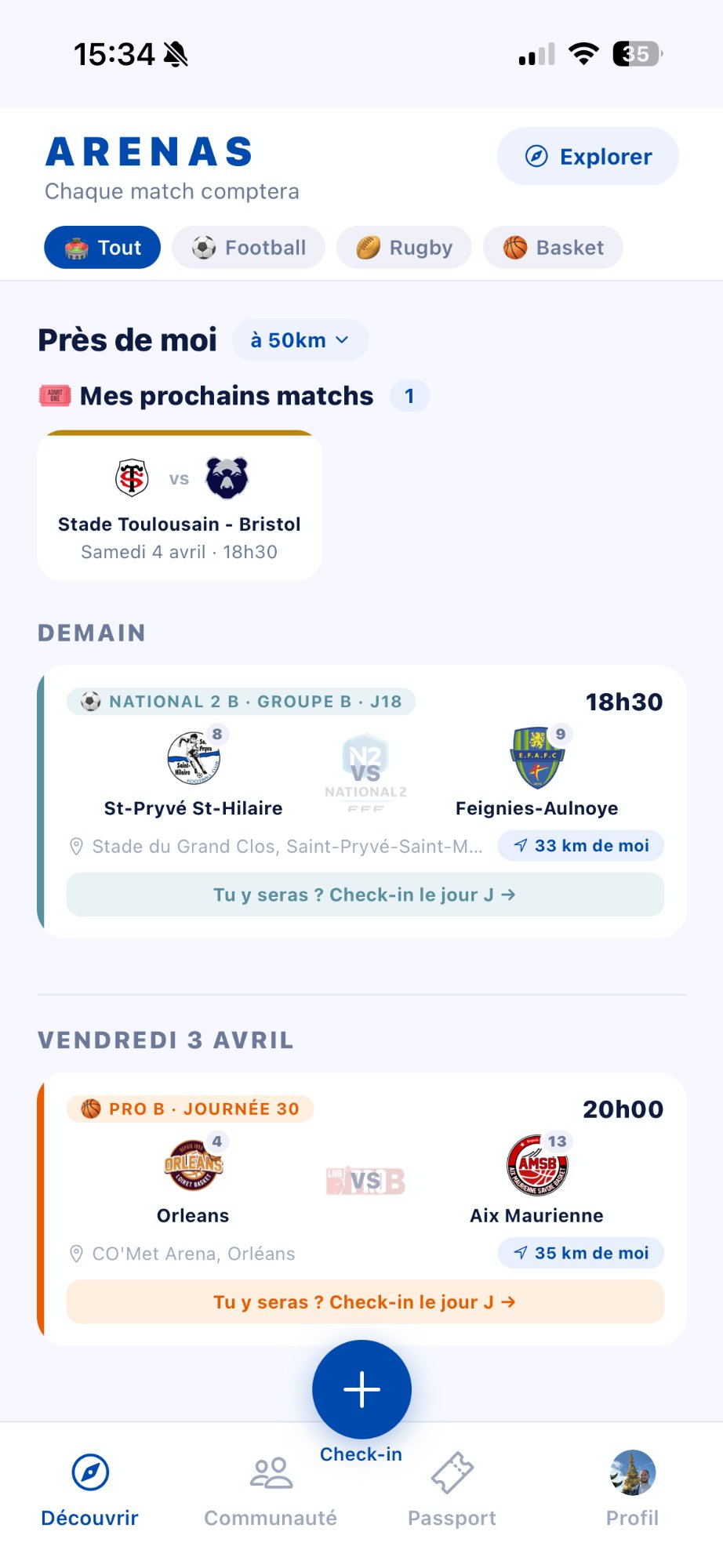Open the Explorer compass icon
The image size is (723, 1568).
click(537, 156)
